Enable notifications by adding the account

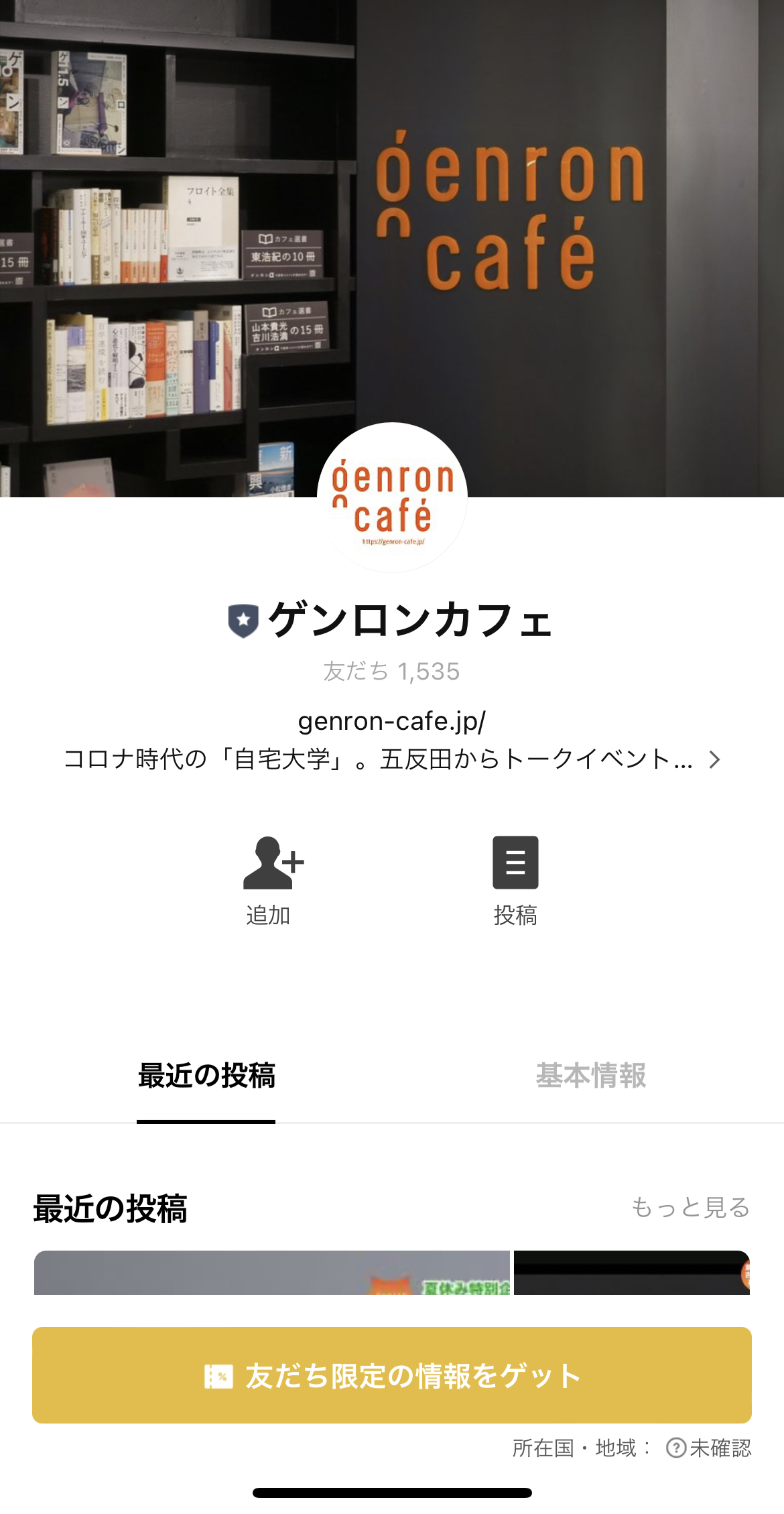click(x=270, y=885)
